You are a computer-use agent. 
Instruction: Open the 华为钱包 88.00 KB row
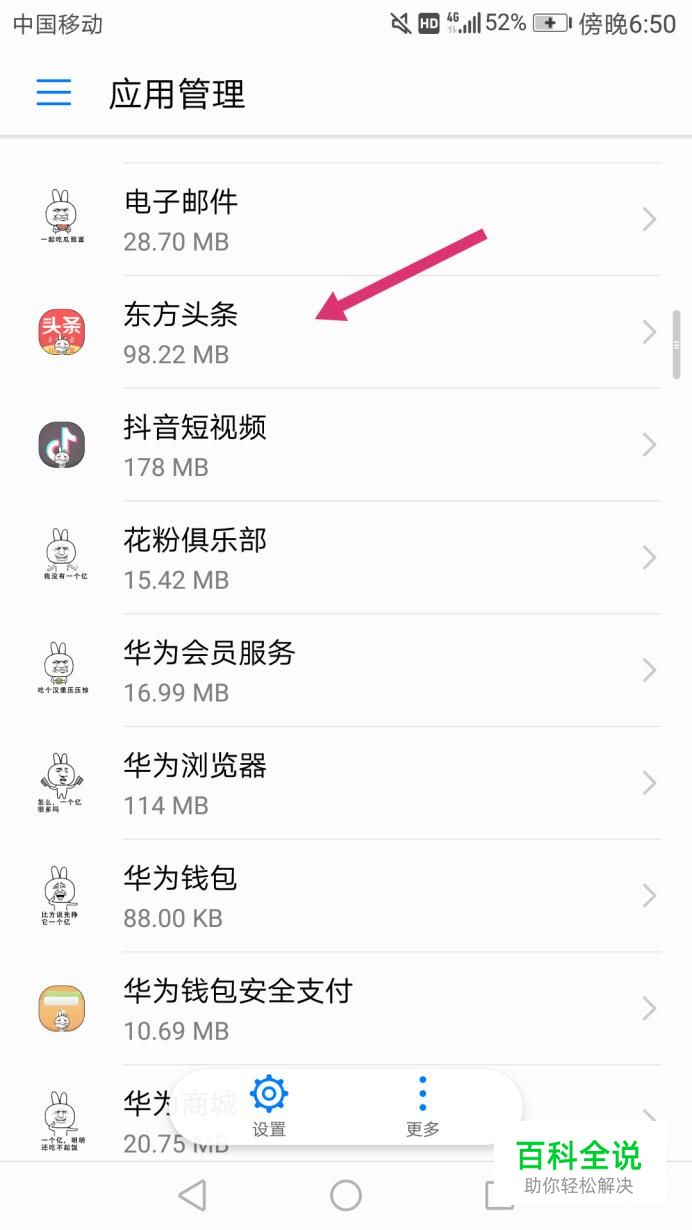coord(346,898)
